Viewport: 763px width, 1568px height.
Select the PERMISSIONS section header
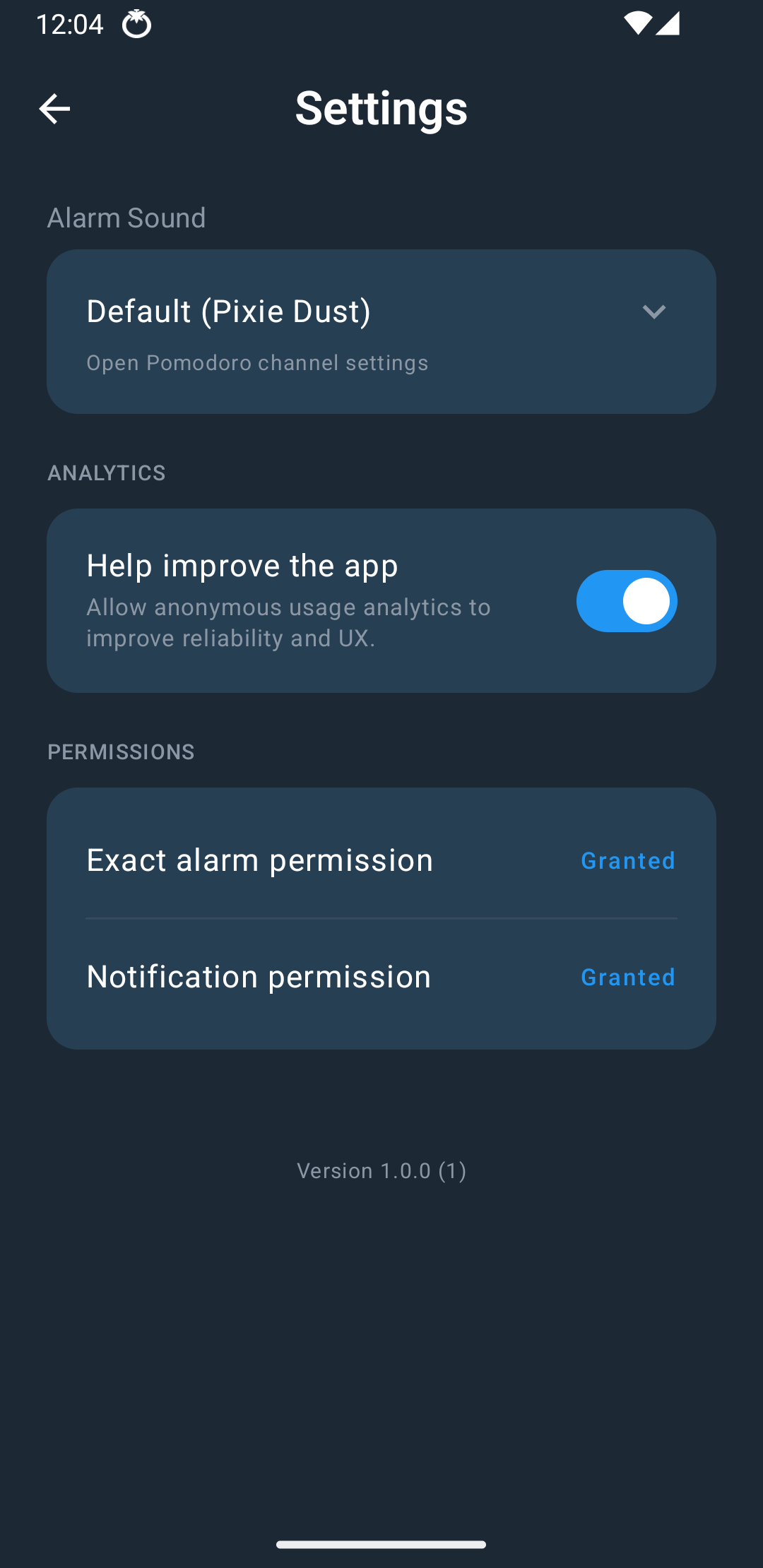point(121,752)
